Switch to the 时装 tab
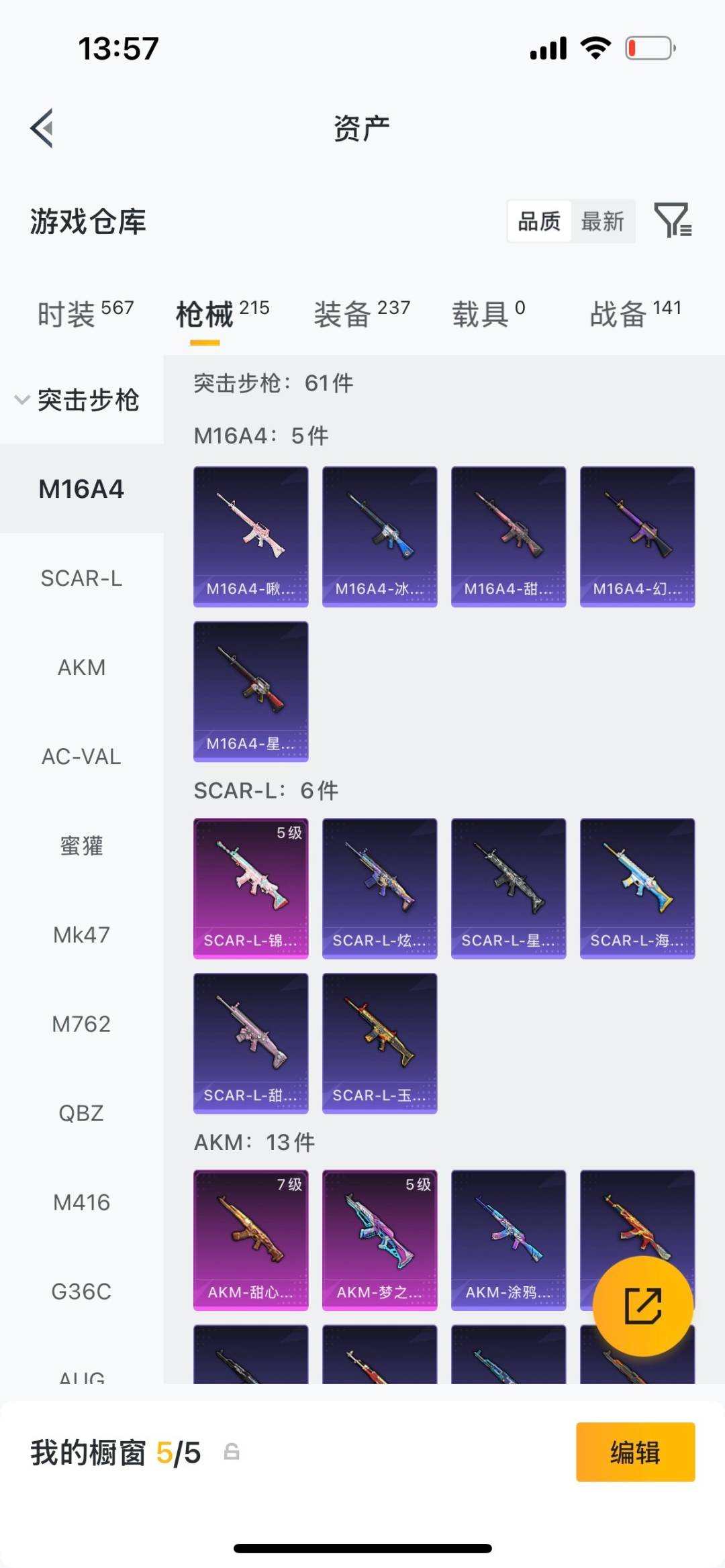This screenshot has width=725, height=1568. [85, 313]
